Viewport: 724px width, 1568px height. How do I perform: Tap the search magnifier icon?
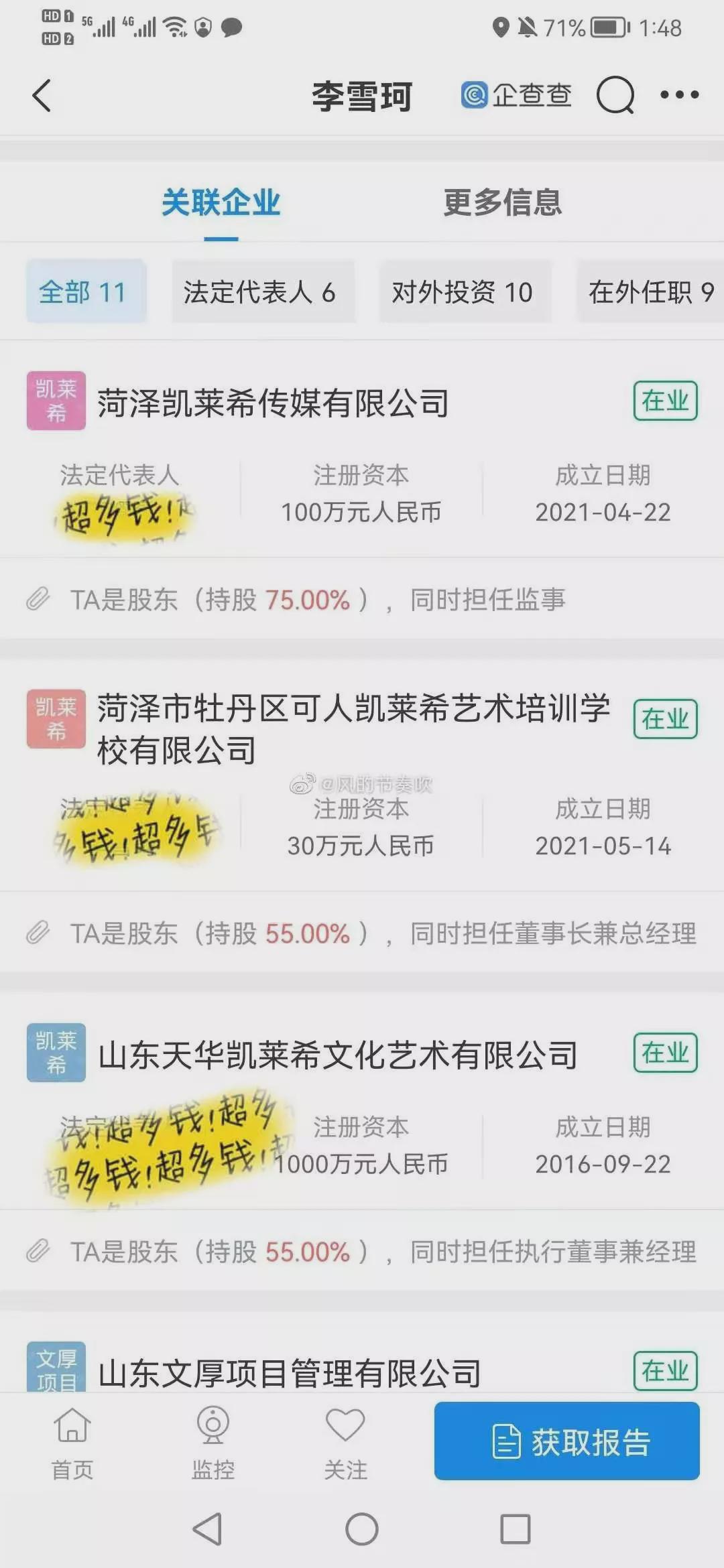(614, 95)
